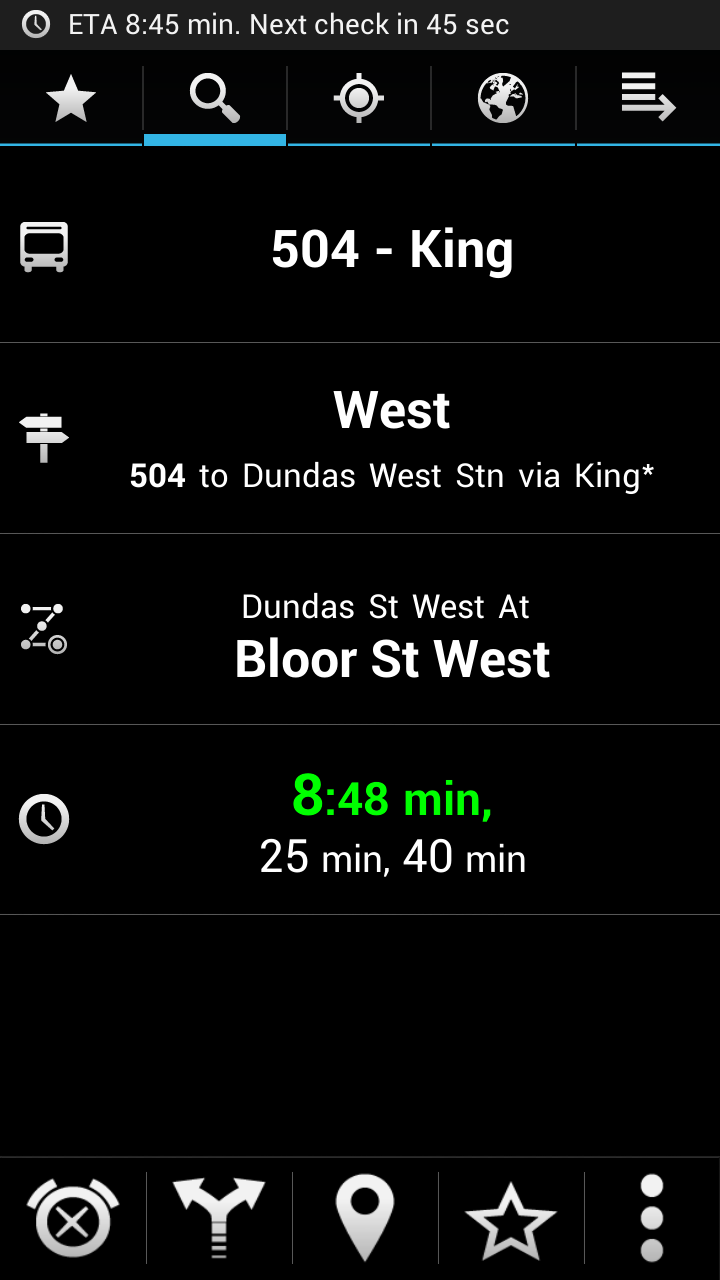Show the stop on map pin

tap(365, 1218)
